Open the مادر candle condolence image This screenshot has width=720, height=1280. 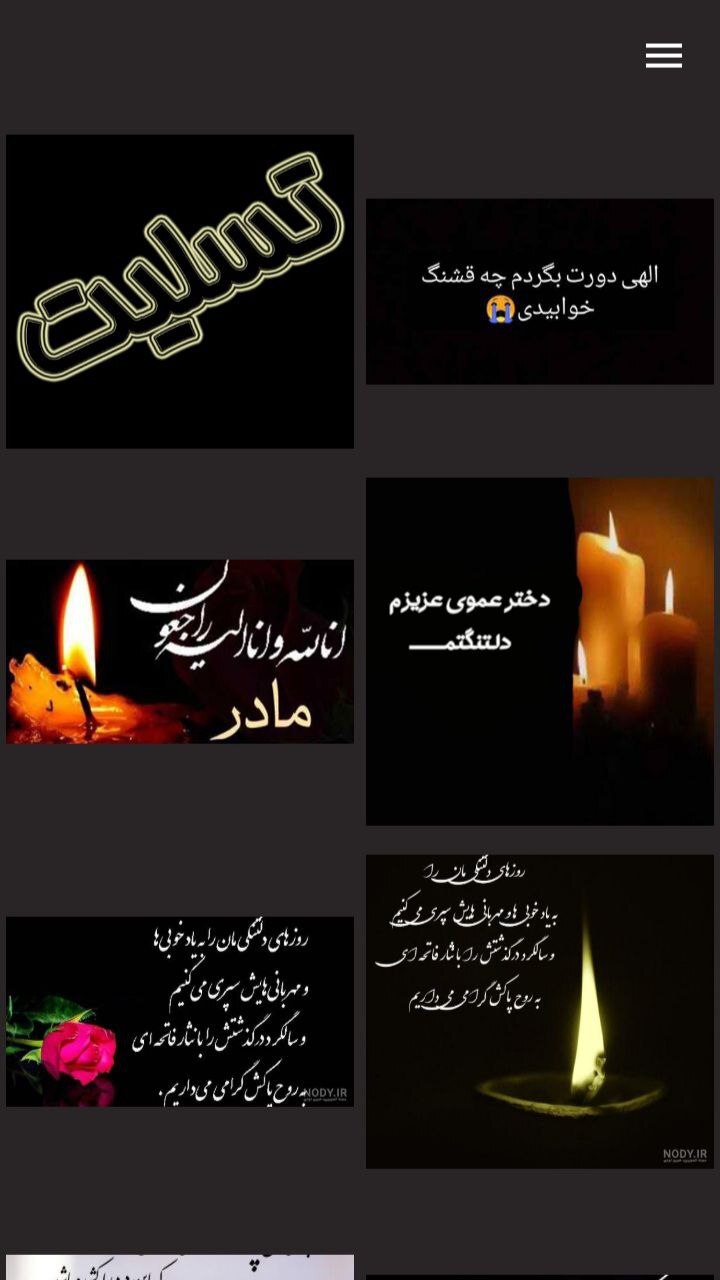pos(180,651)
